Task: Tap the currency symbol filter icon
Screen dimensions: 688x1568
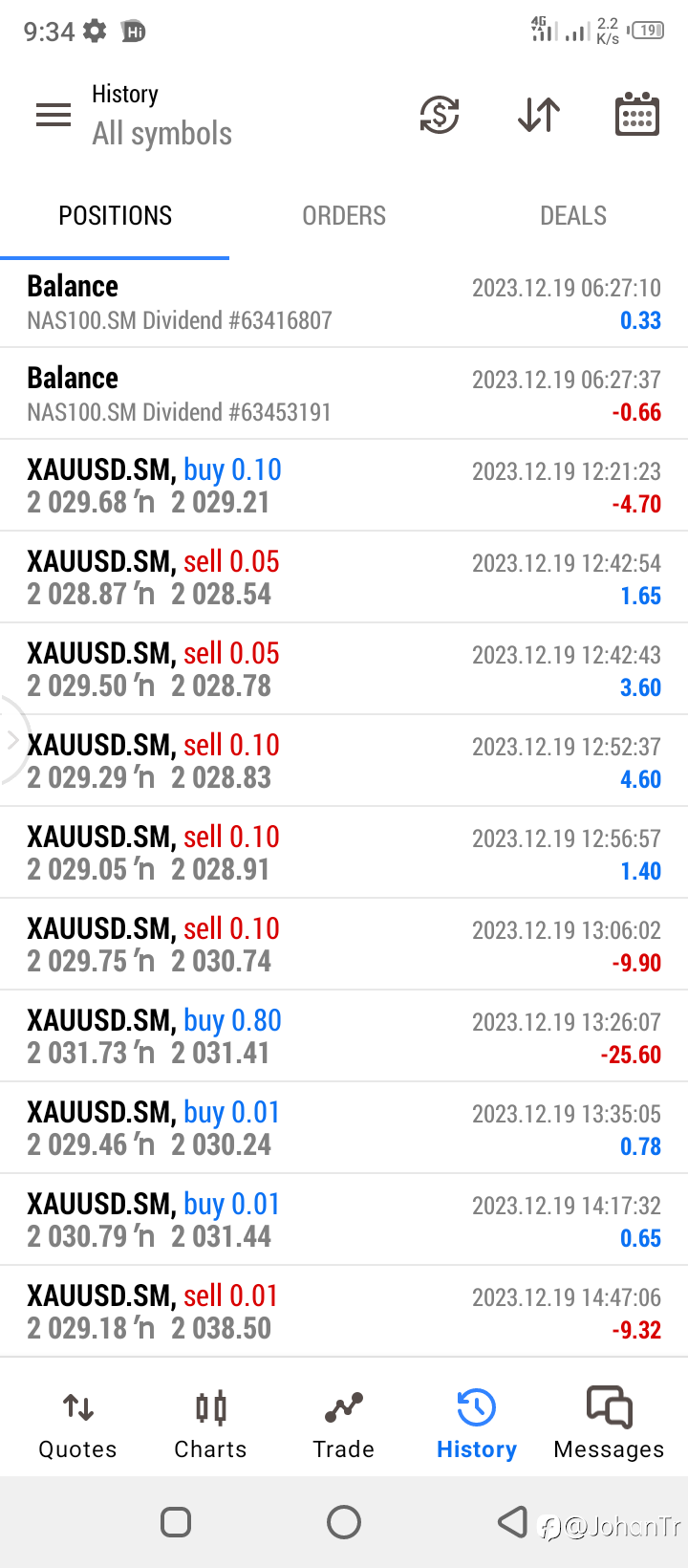Action: coord(440,116)
